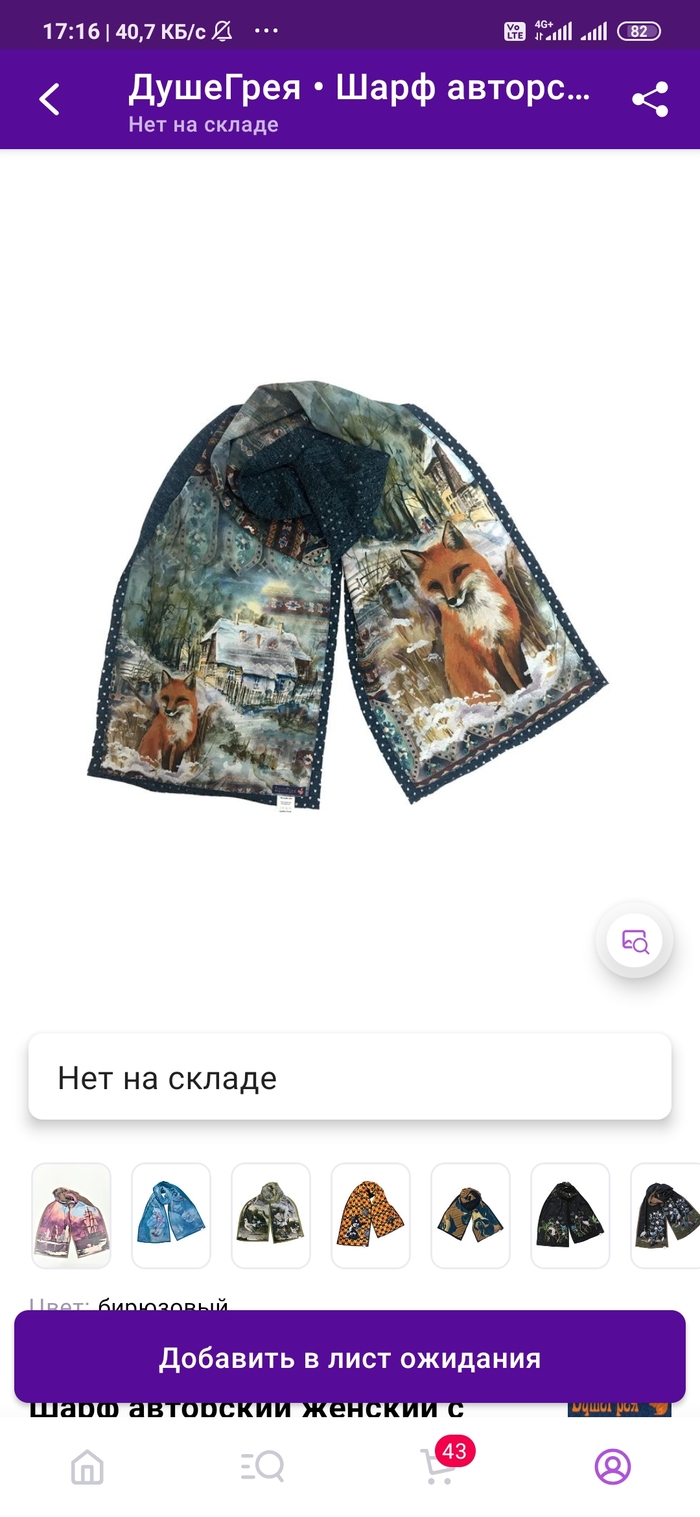The width and height of the screenshot is (700, 1517).
Task: Open the main fox scarf product photo
Action: tap(350, 590)
